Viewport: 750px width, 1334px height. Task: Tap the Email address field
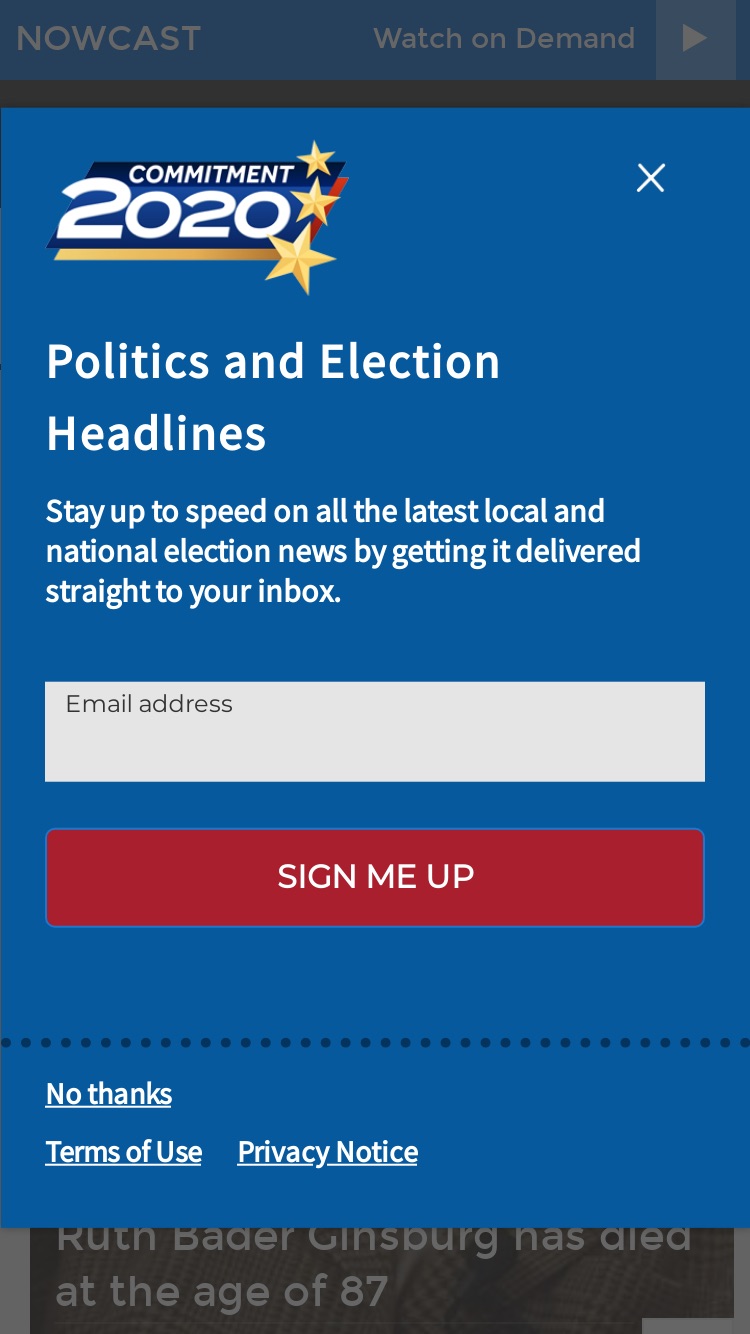(x=375, y=731)
